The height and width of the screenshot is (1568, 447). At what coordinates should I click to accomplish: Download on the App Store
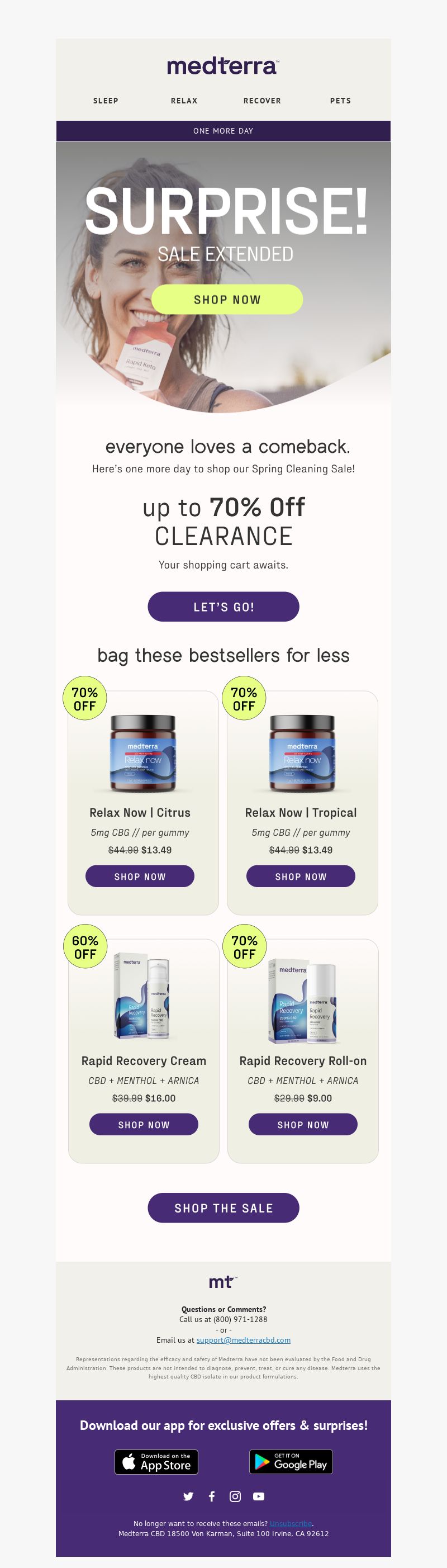point(156,1461)
